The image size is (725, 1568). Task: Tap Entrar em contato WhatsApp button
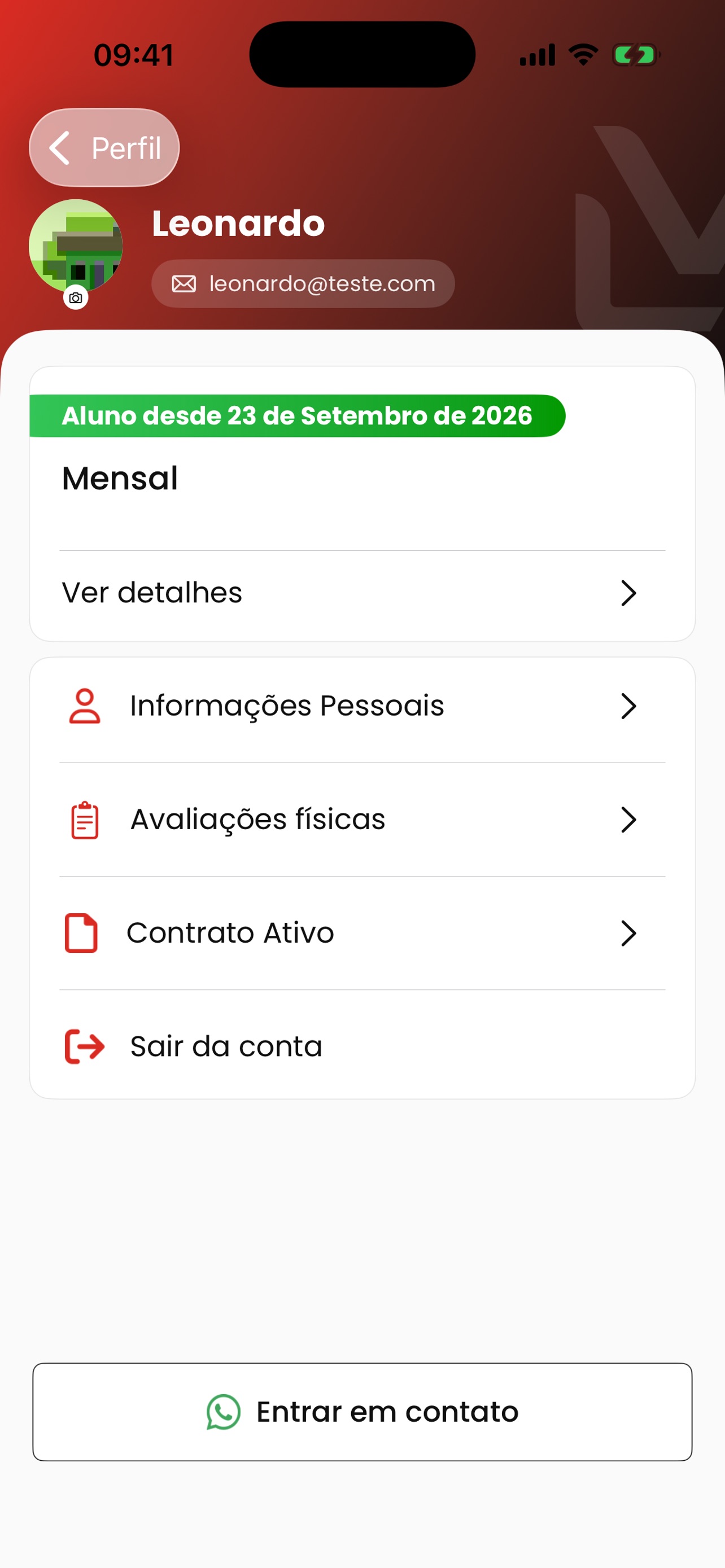click(362, 1412)
